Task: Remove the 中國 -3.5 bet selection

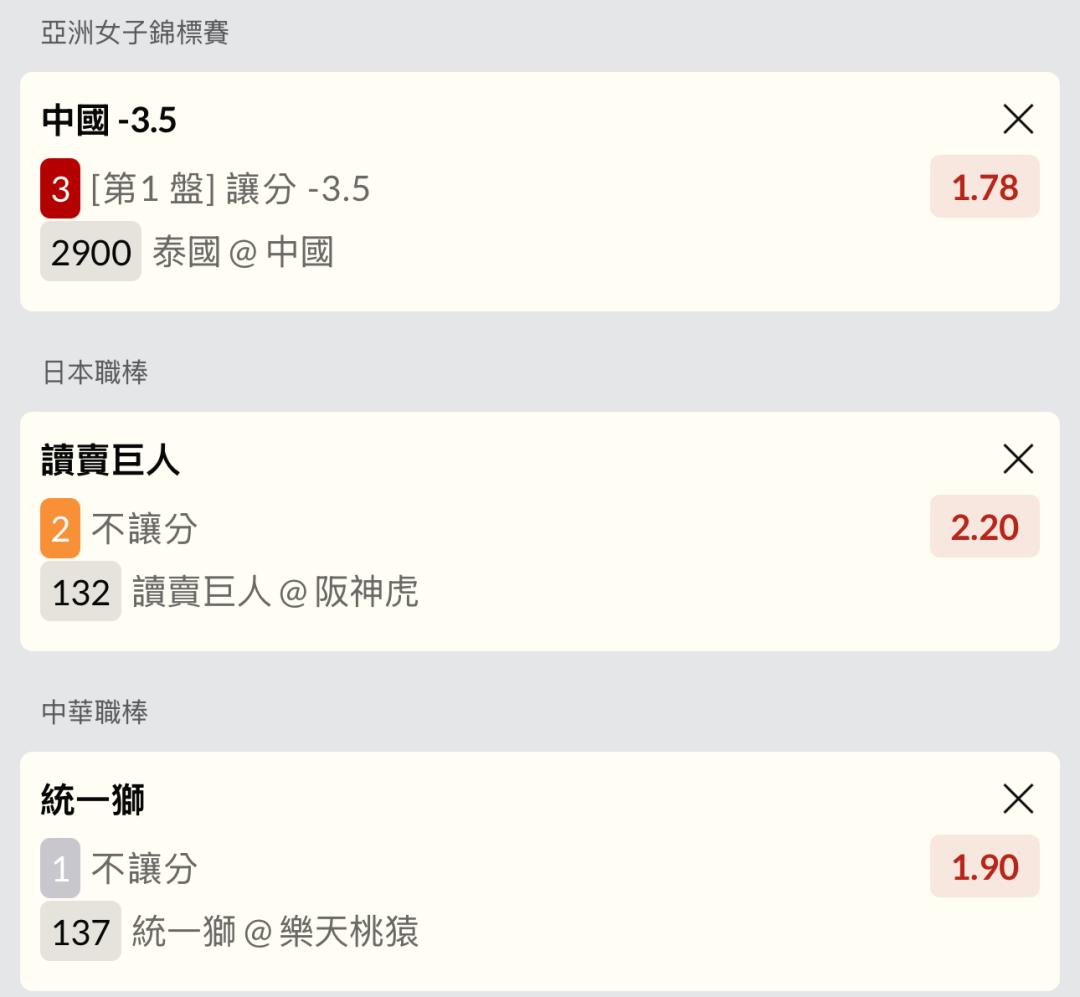Action: click(1018, 119)
